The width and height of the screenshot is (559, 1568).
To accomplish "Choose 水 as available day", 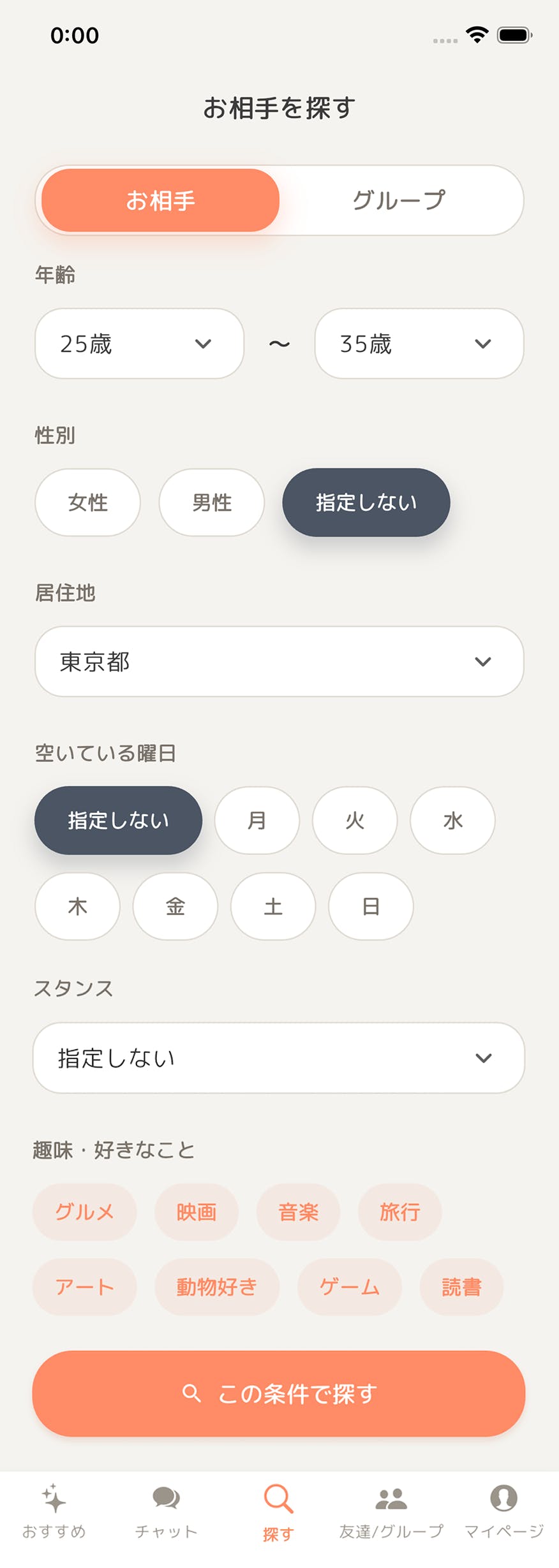I will point(452,820).
